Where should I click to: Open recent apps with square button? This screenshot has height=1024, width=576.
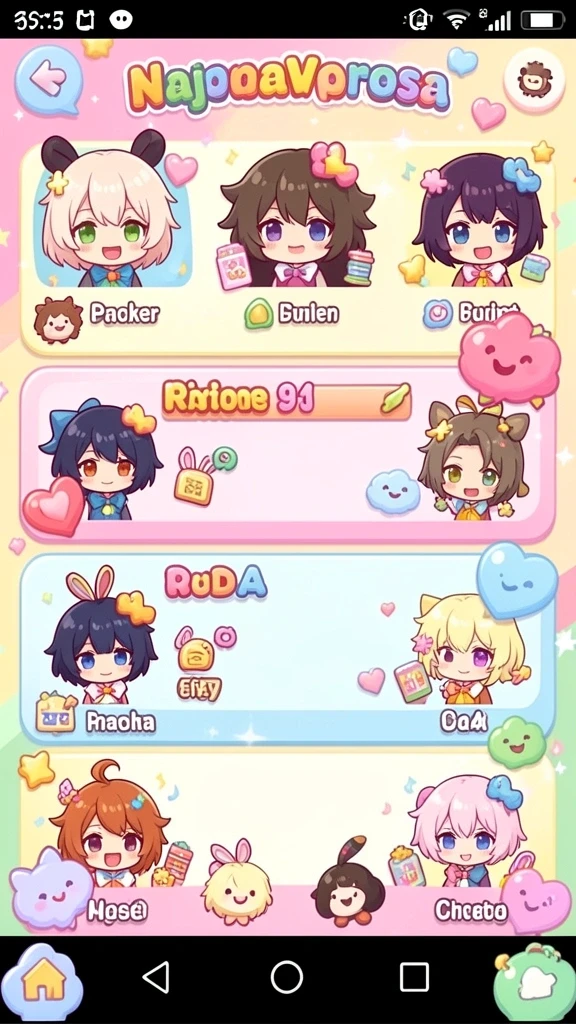click(414, 978)
